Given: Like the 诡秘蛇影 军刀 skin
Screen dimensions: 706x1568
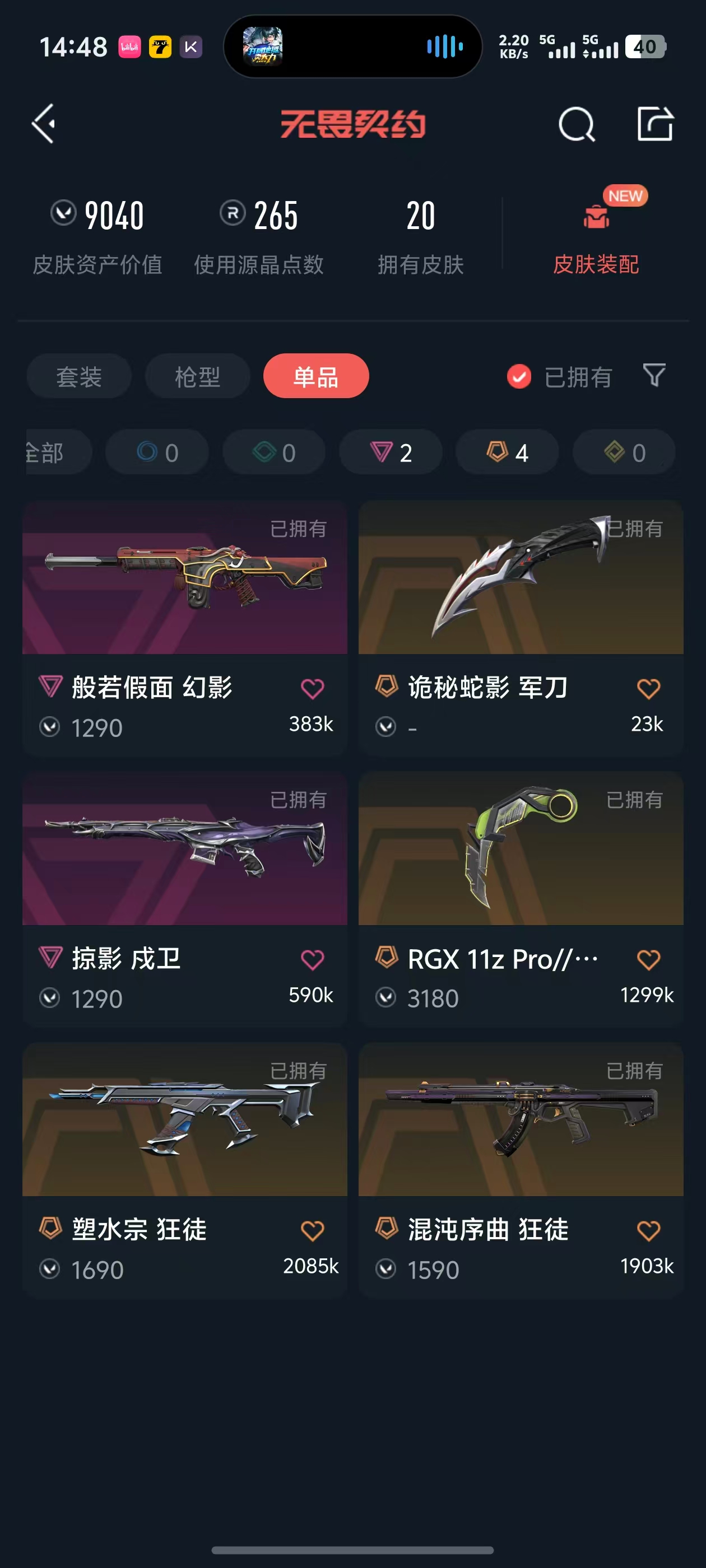Looking at the screenshot, I should pyautogui.click(x=648, y=688).
